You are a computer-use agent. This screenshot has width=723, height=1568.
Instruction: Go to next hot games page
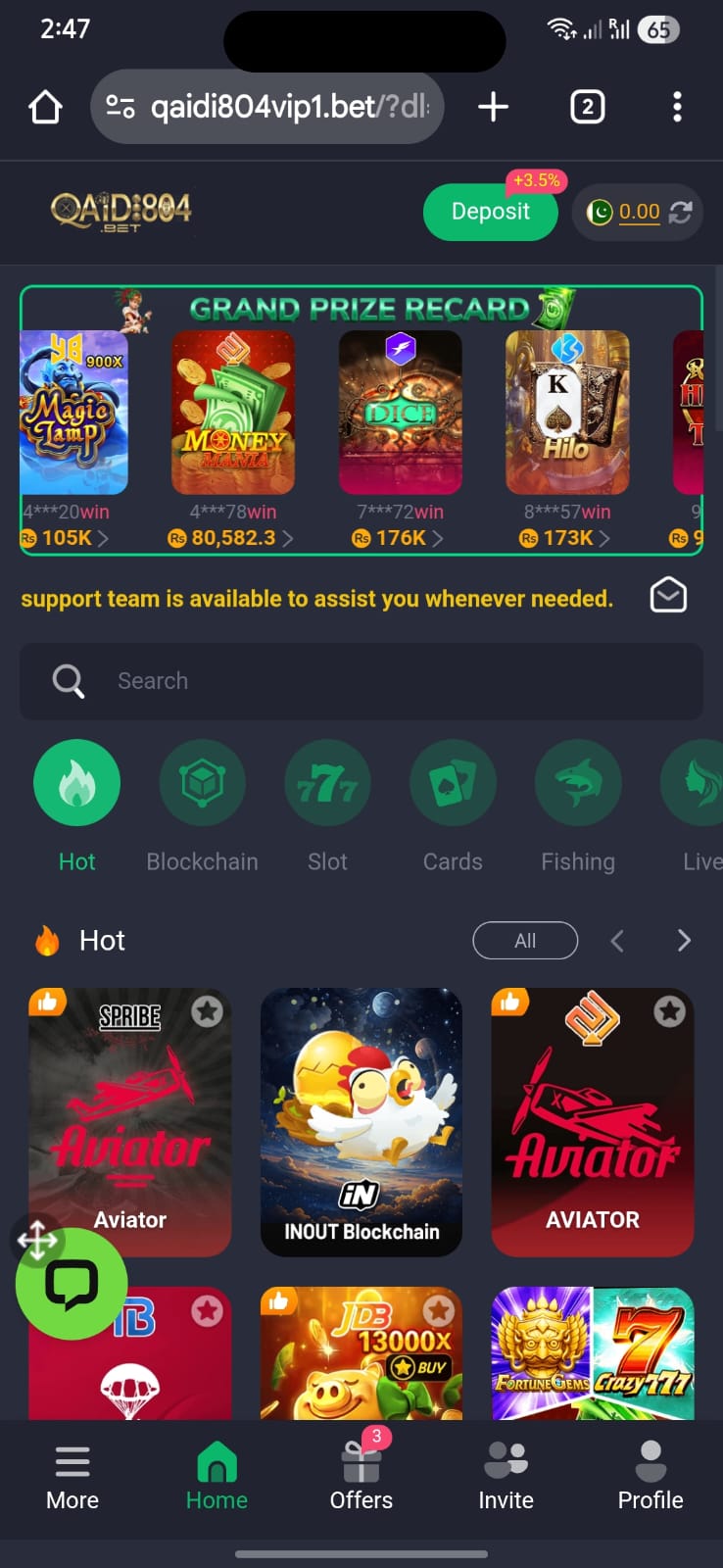[x=684, y=941]
